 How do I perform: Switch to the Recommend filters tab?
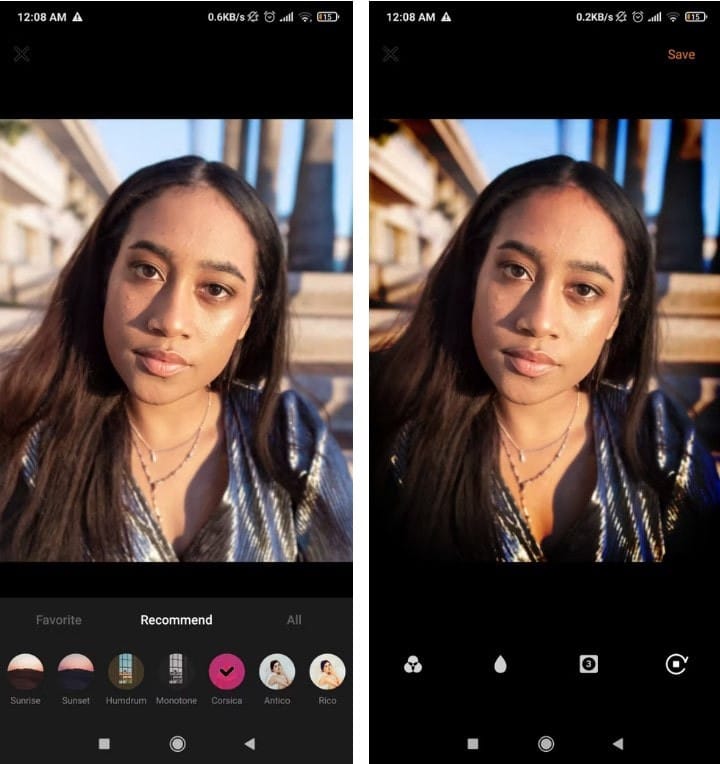[176, 620]
